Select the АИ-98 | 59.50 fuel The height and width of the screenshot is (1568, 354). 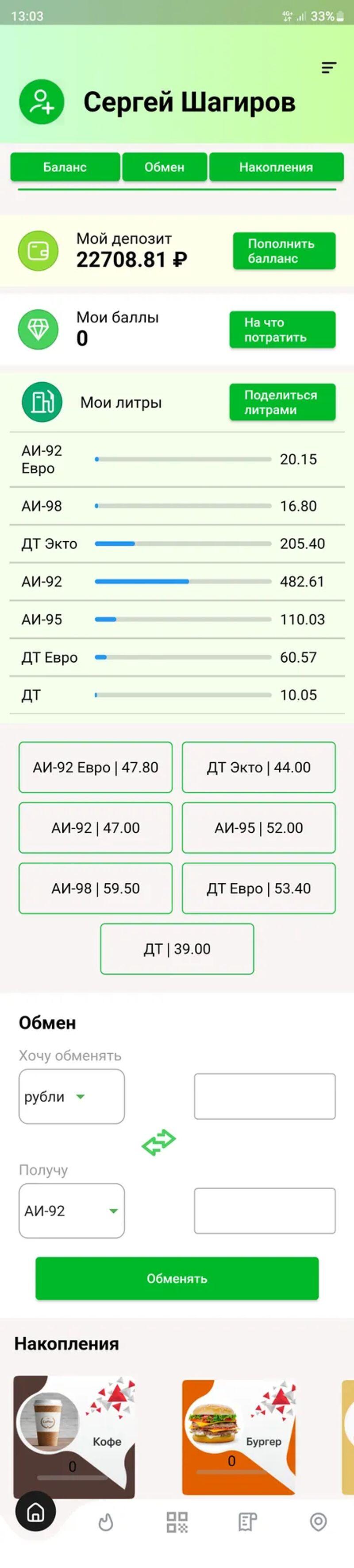(x=96, y=888)
